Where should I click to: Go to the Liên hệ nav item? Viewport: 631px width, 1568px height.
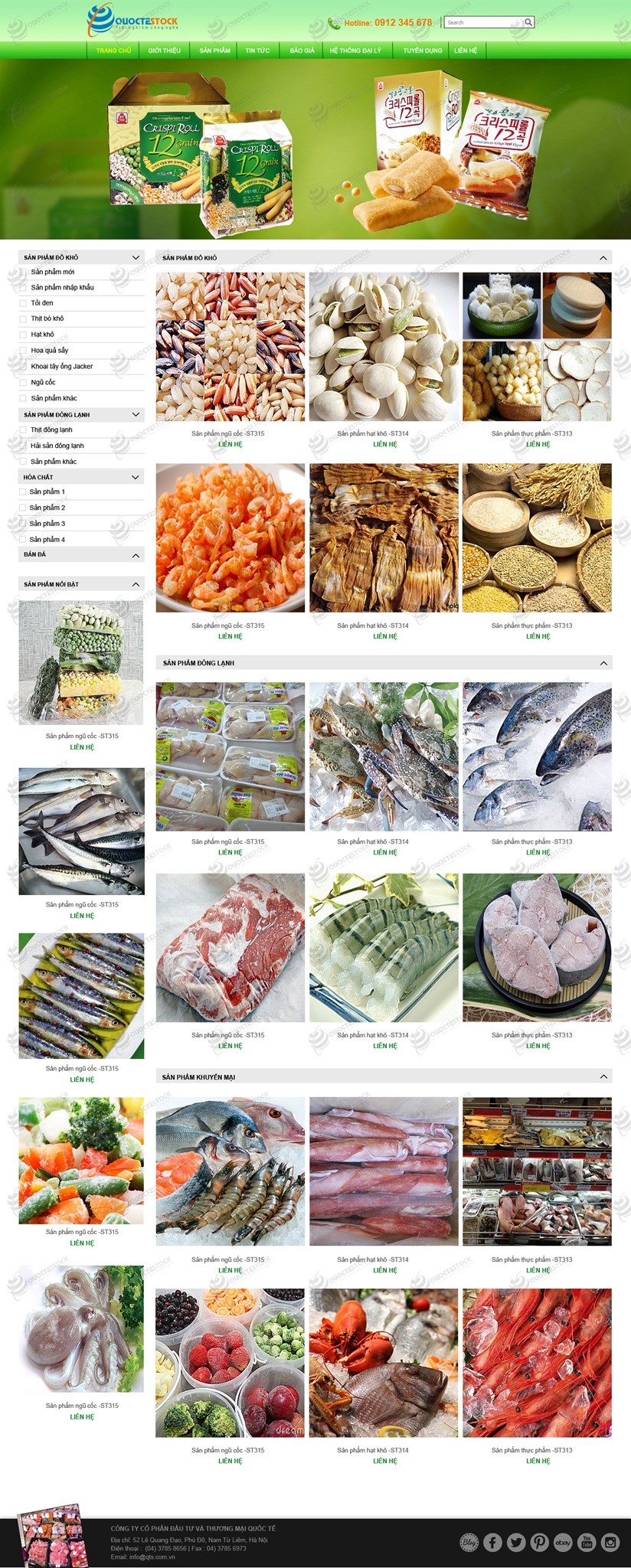pyautogui.click(x=465, y=51)
